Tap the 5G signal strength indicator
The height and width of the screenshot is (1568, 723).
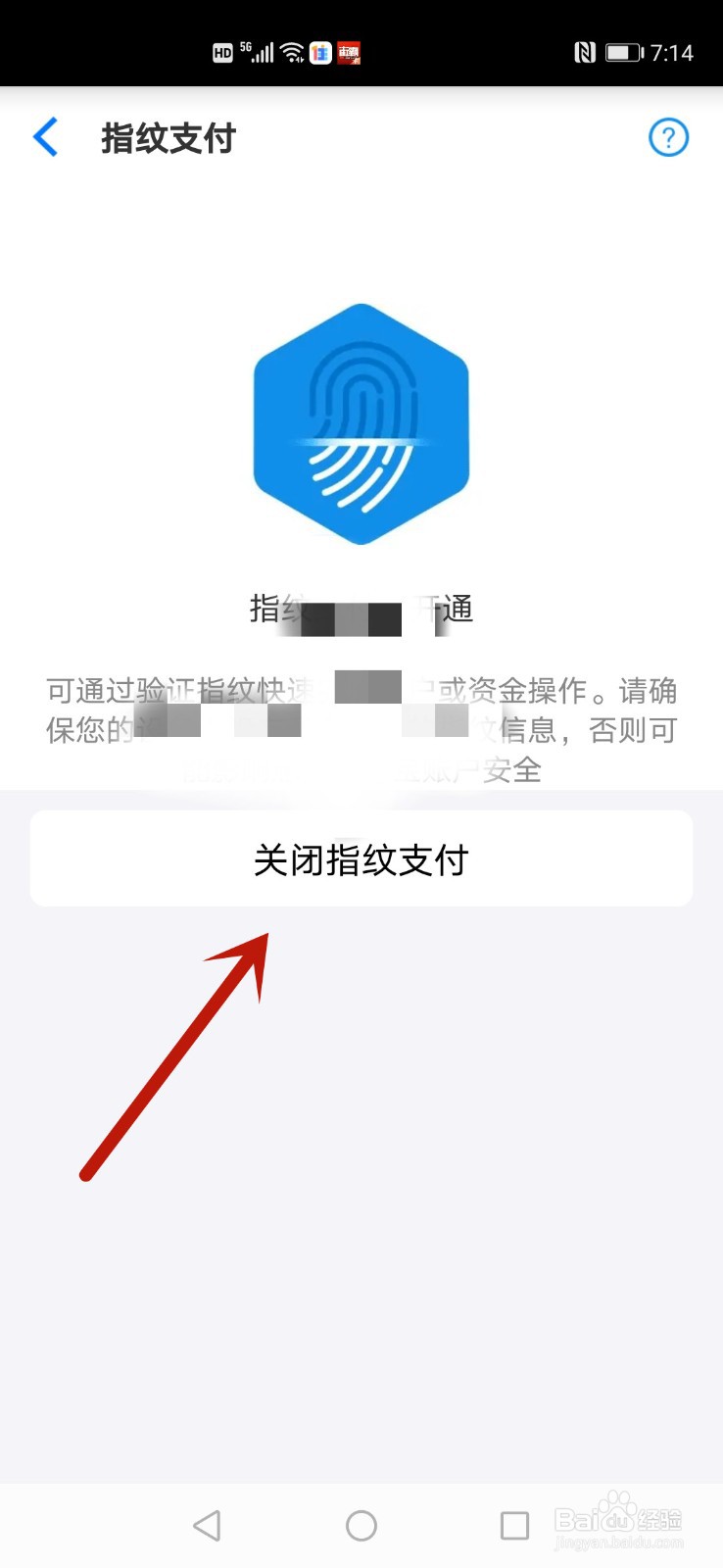(x=260, y=52)
